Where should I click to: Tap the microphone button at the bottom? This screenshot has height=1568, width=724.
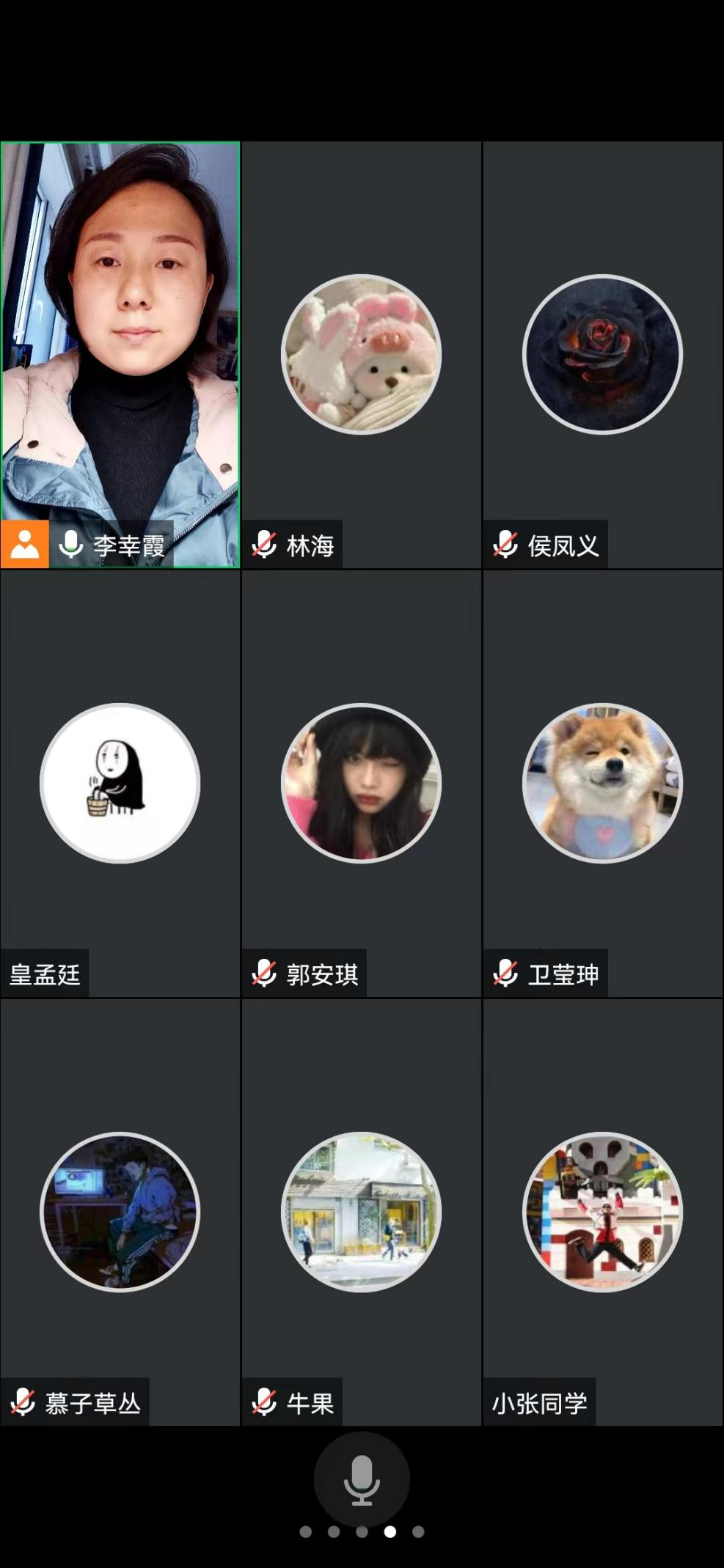coord(362,1479)
